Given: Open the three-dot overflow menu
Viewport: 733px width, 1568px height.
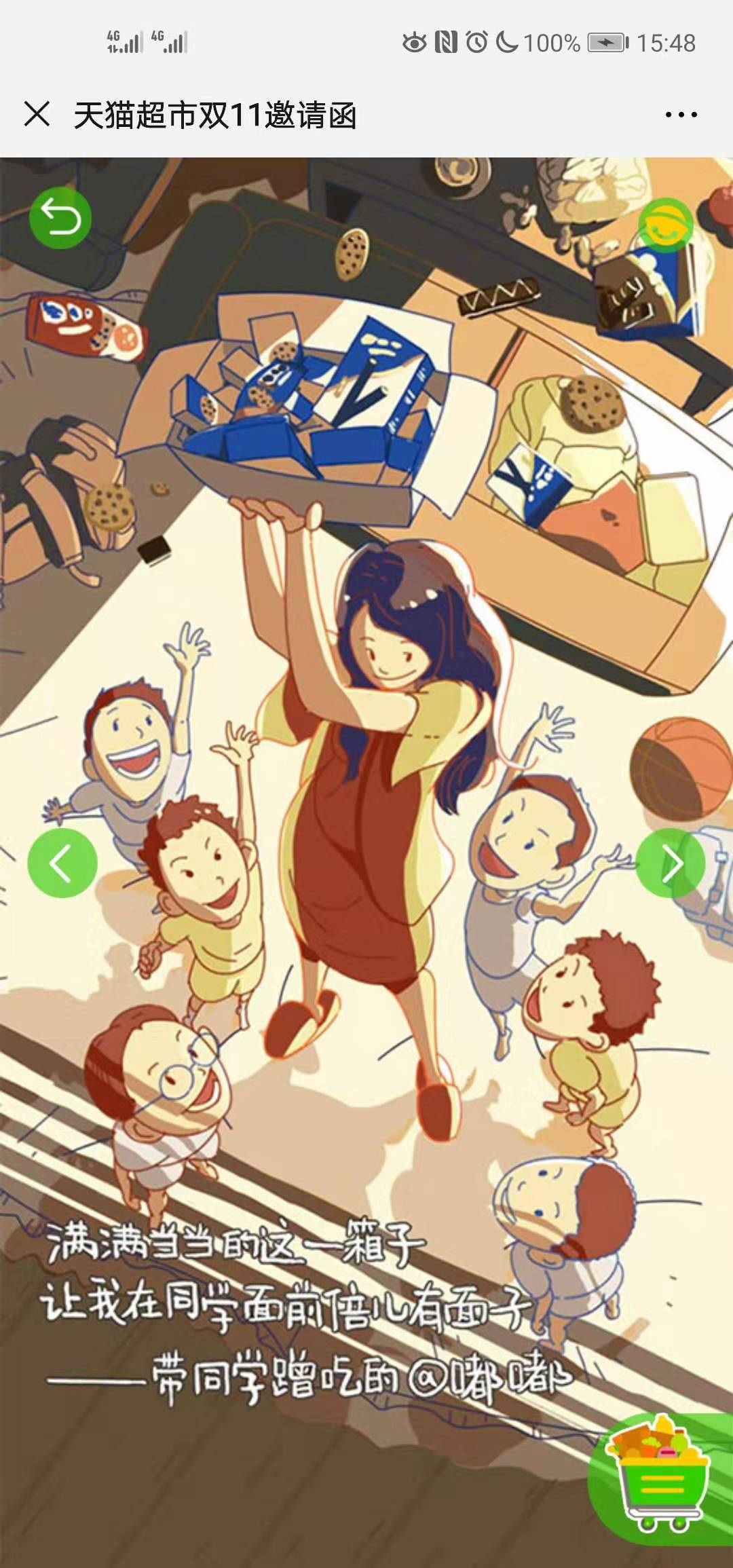Looking at the screenshot, I should (x=681, y=115).
